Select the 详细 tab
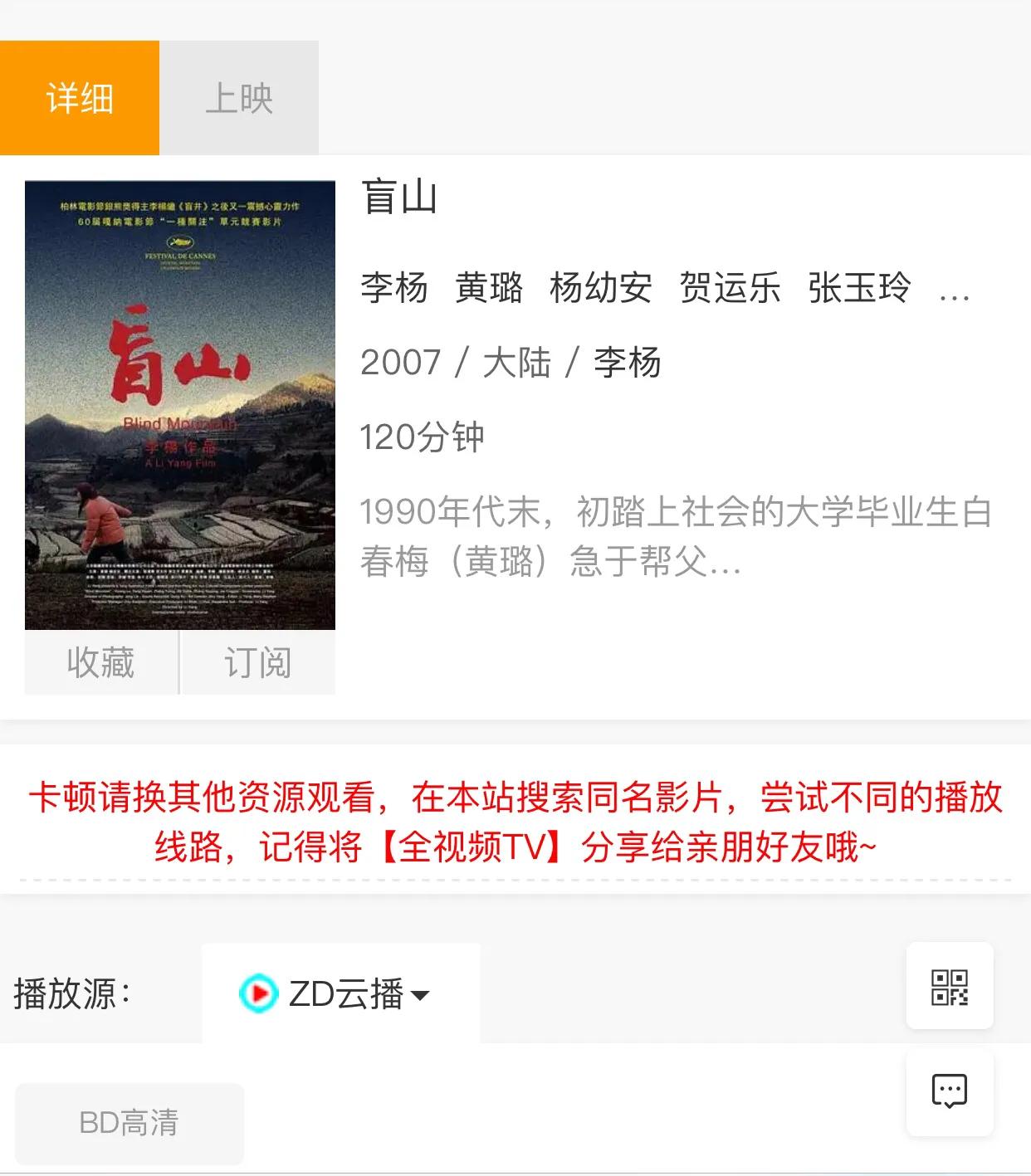The image size is (1031, 1176). pos(79,97)
